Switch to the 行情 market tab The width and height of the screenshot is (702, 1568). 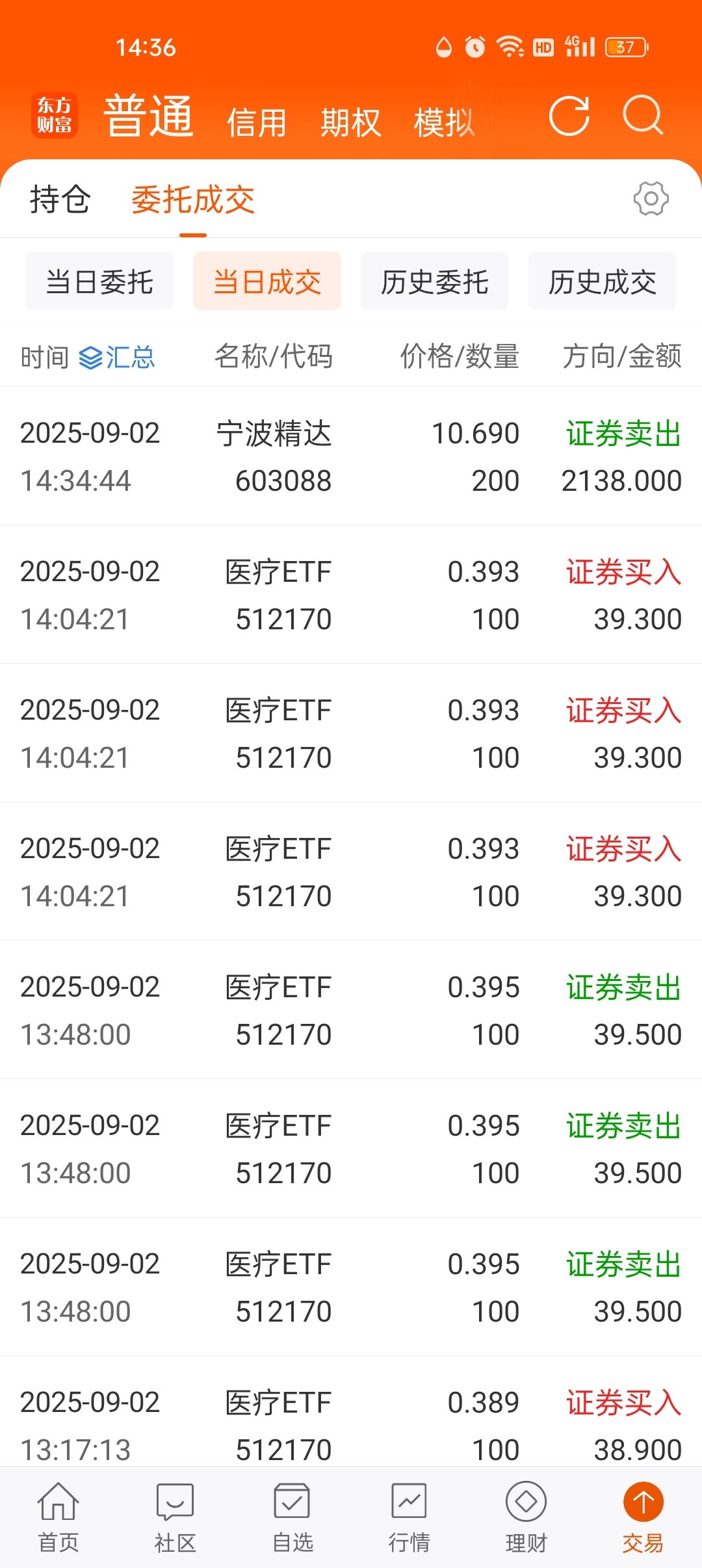pos(409,1517)
